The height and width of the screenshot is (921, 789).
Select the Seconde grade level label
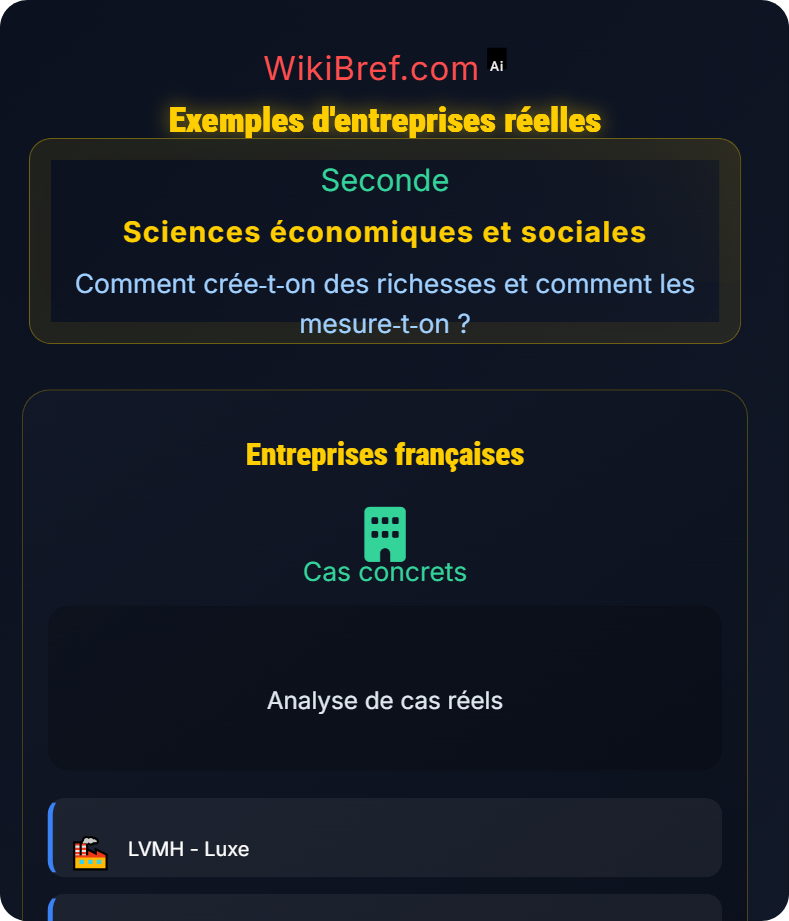pos(385,181)
